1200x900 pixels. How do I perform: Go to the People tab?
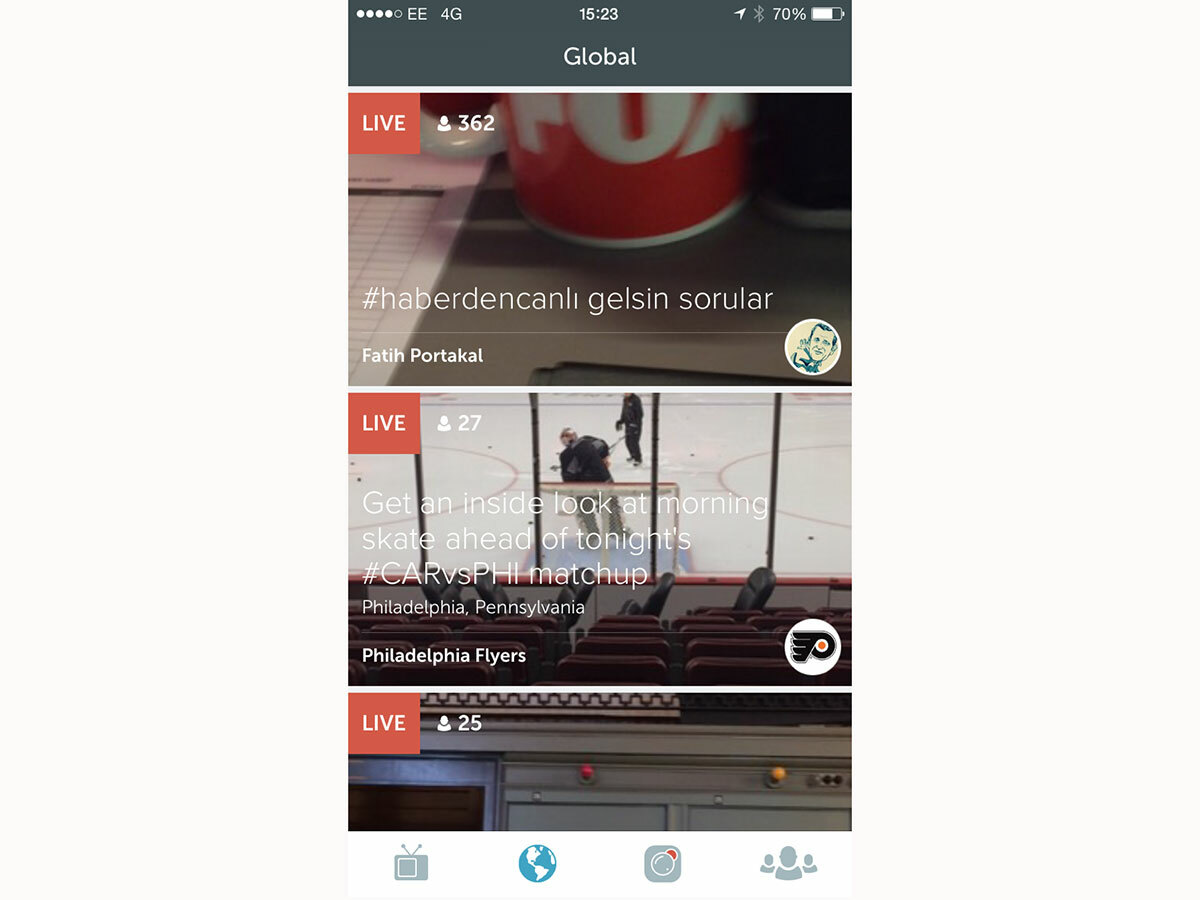[x=788, y=863]
